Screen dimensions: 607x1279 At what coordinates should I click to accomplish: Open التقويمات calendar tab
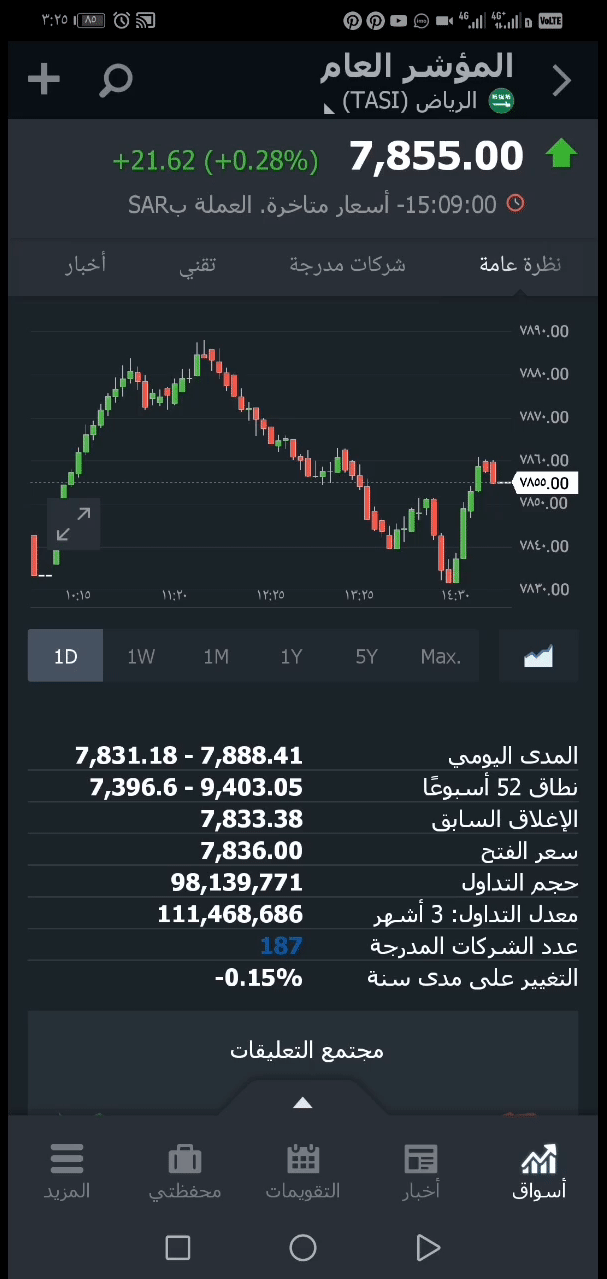point(303,1172)
